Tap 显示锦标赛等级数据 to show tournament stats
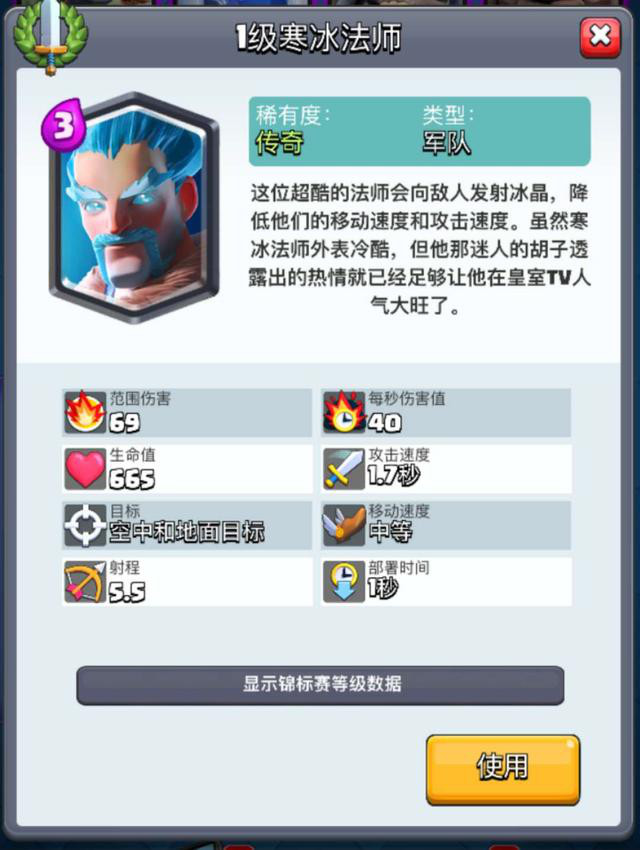Image resolution: width=640 pixels, height=850 pixels. (320, 685)
